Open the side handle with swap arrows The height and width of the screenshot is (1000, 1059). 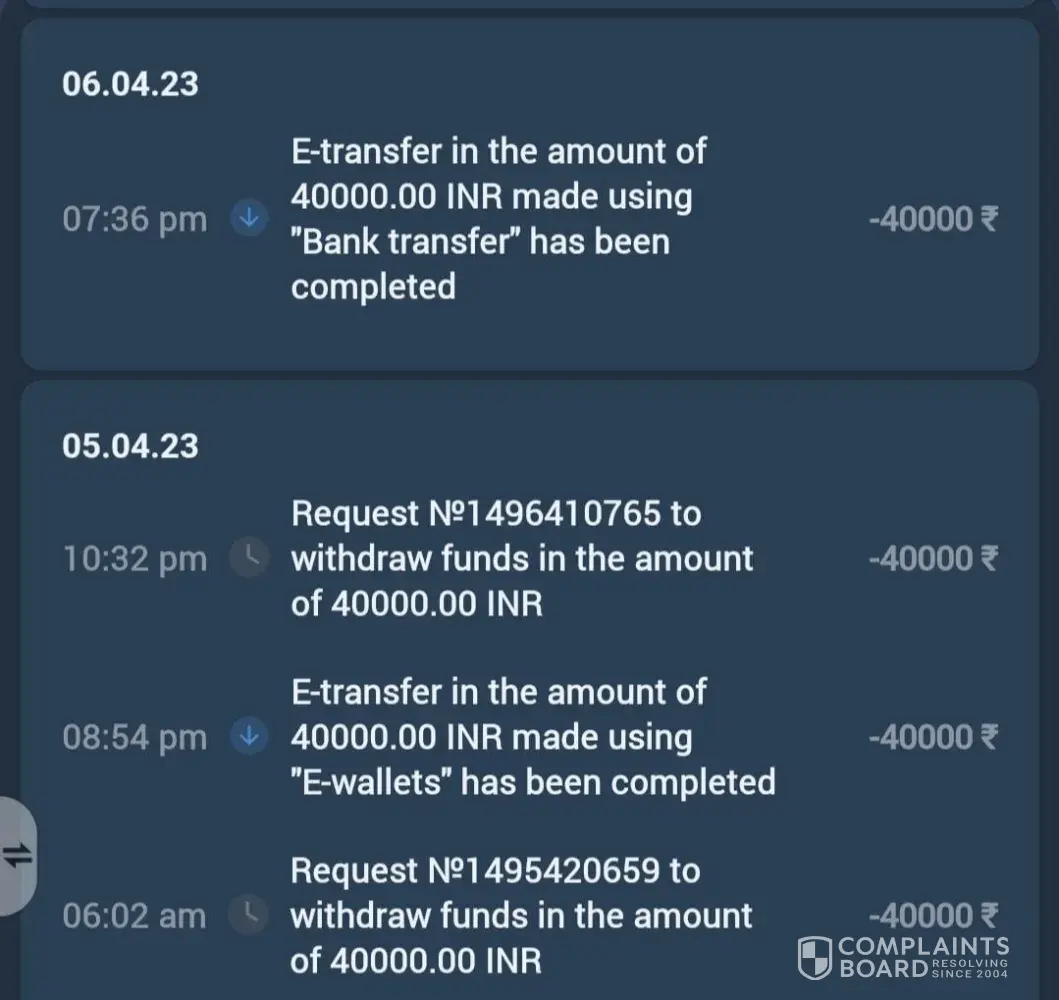click(17, 856)
